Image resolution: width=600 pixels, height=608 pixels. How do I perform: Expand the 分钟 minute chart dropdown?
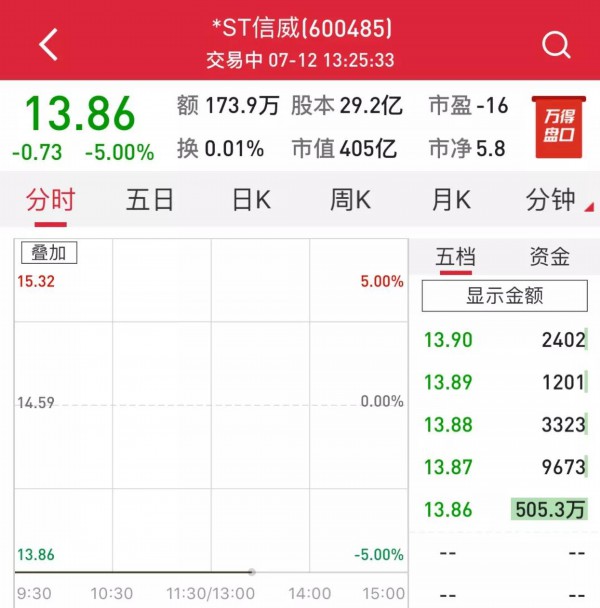[553, 200]
